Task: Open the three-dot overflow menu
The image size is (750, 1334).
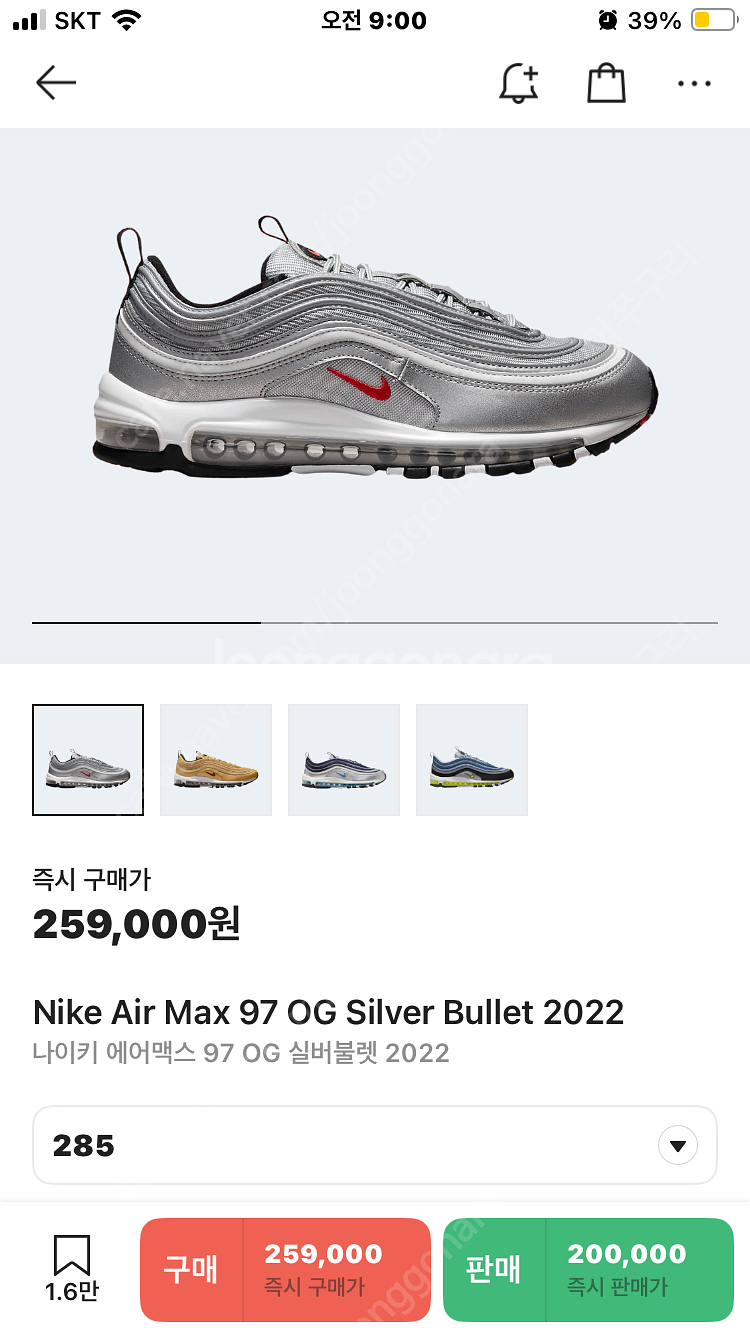Action: [x=694, y=84]
